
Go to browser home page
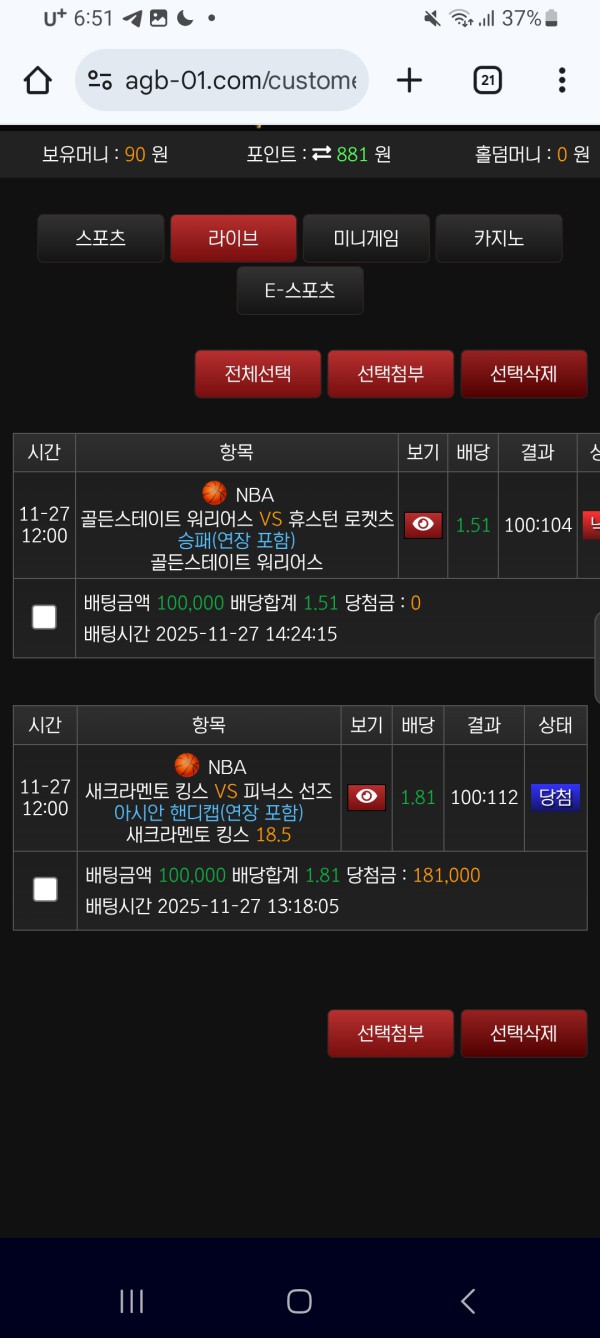(37, 81)
